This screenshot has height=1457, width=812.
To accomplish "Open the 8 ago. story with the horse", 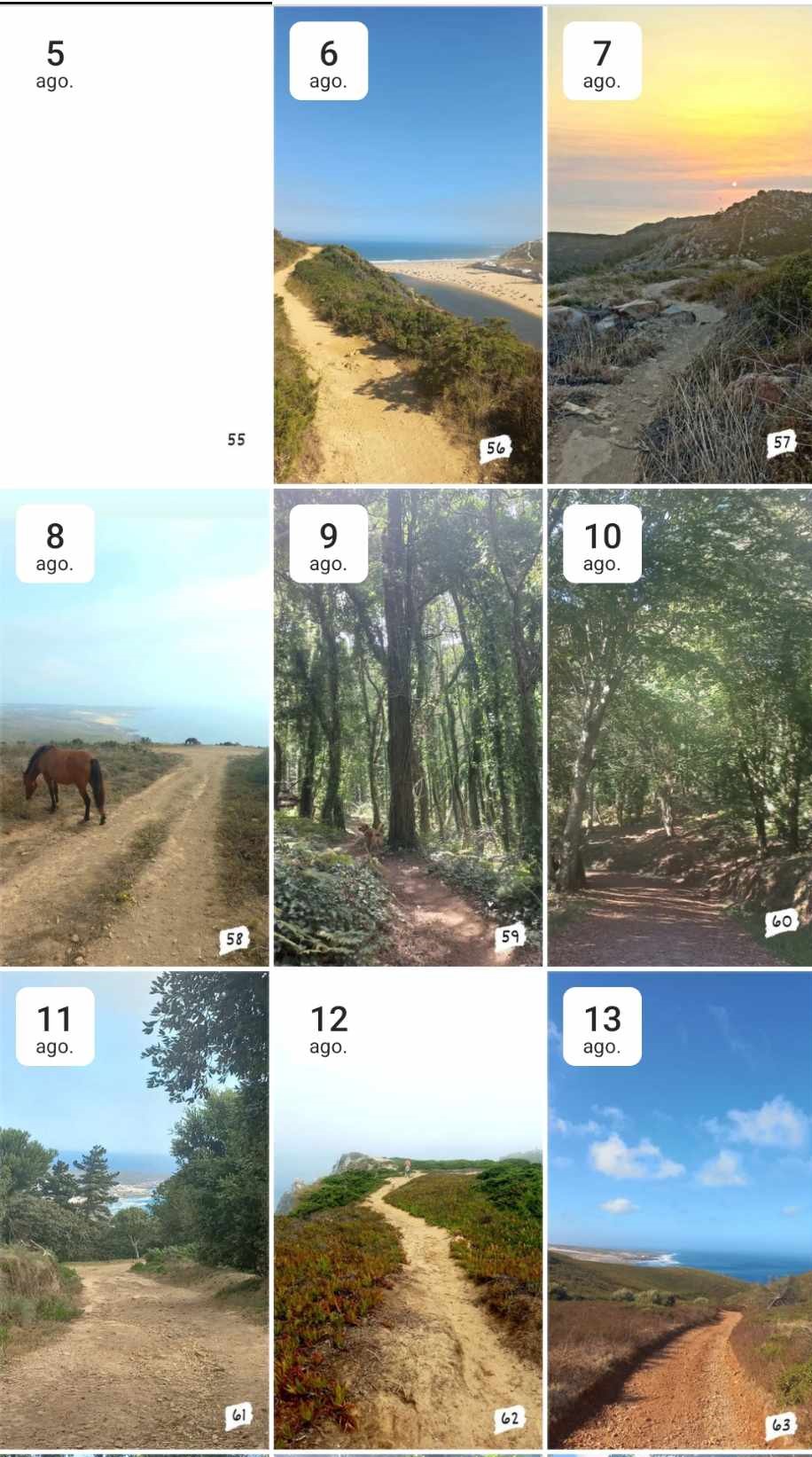I will click(135, 727).
